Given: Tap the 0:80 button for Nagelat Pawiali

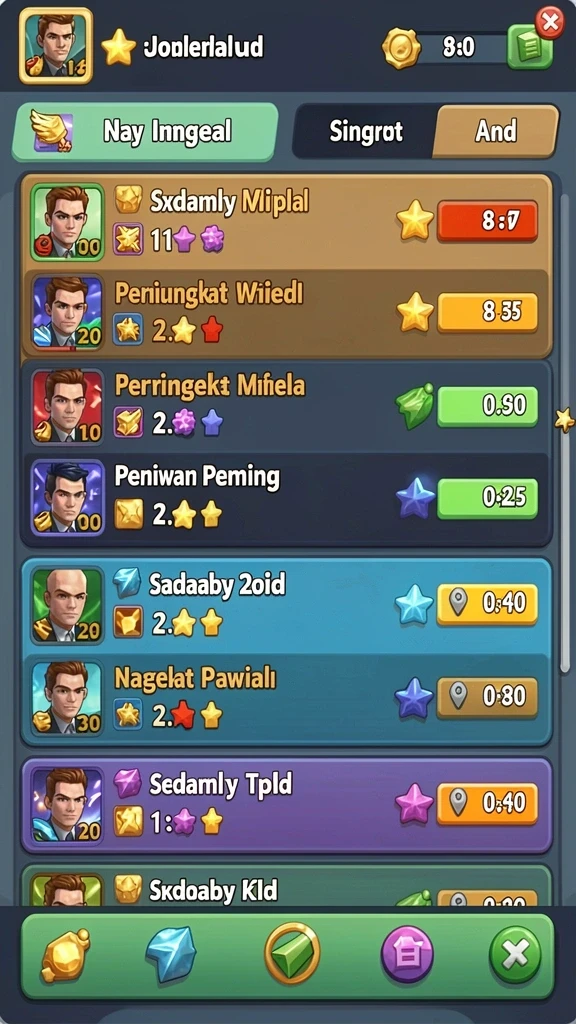Looking at the screenshot, I should 488,697.
